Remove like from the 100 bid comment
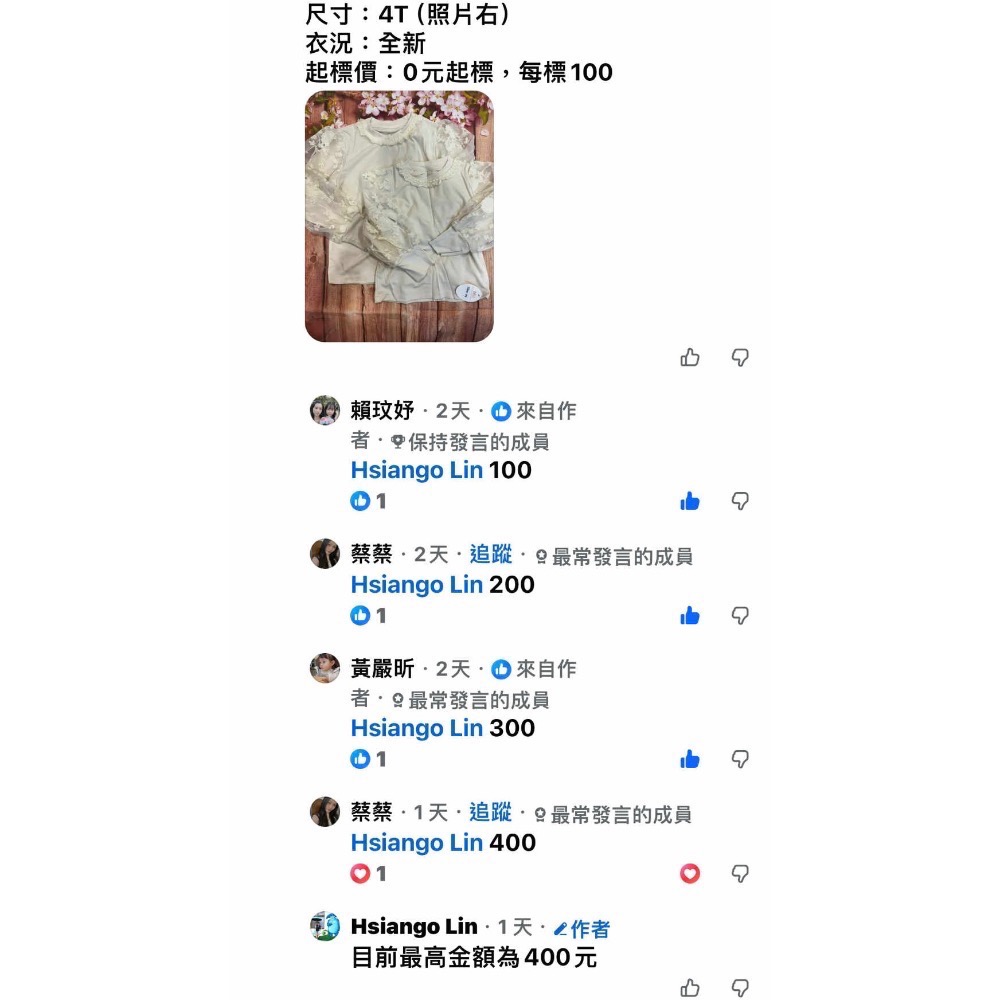The height and width of the screenshot is (1000, 1000). pos(690,501)
